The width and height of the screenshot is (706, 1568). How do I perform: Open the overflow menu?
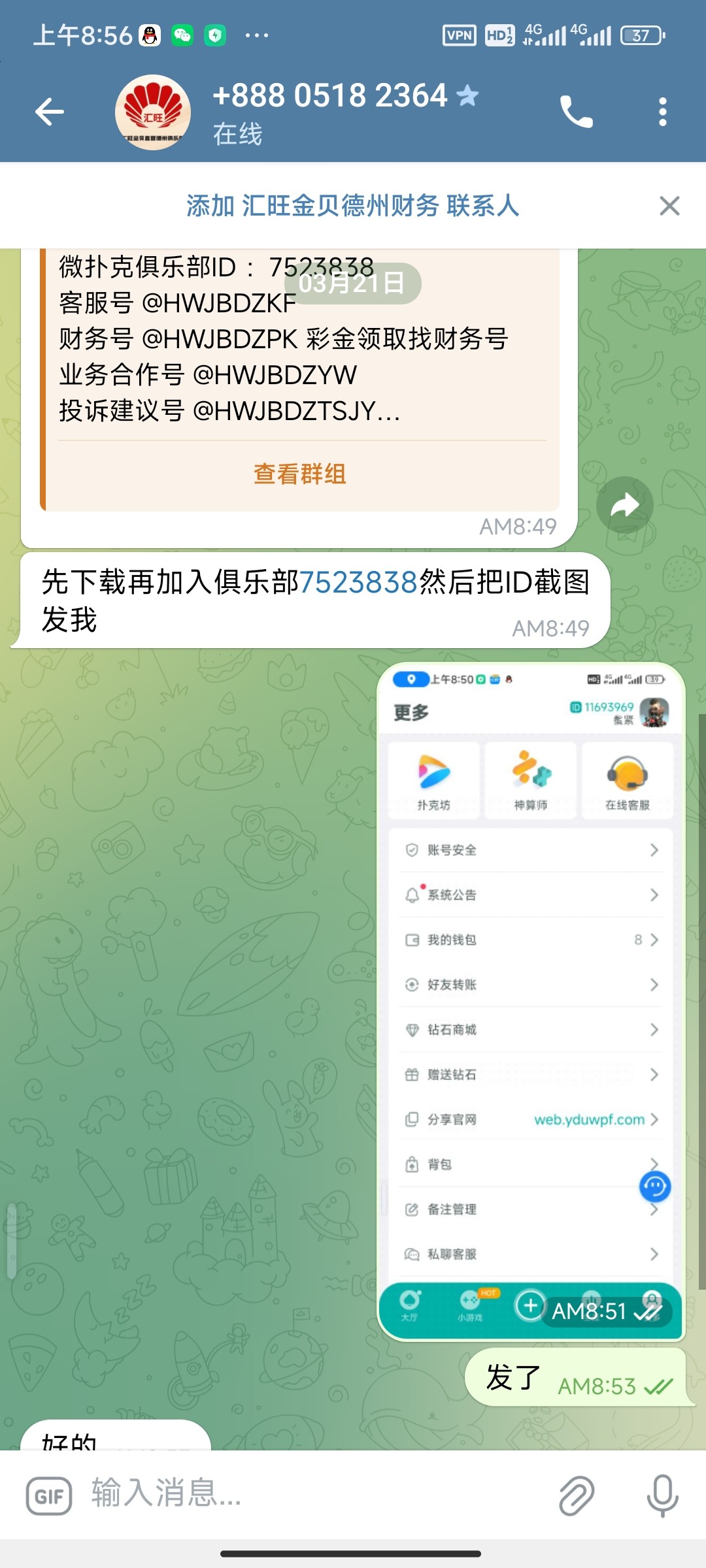tap(663, 112)
